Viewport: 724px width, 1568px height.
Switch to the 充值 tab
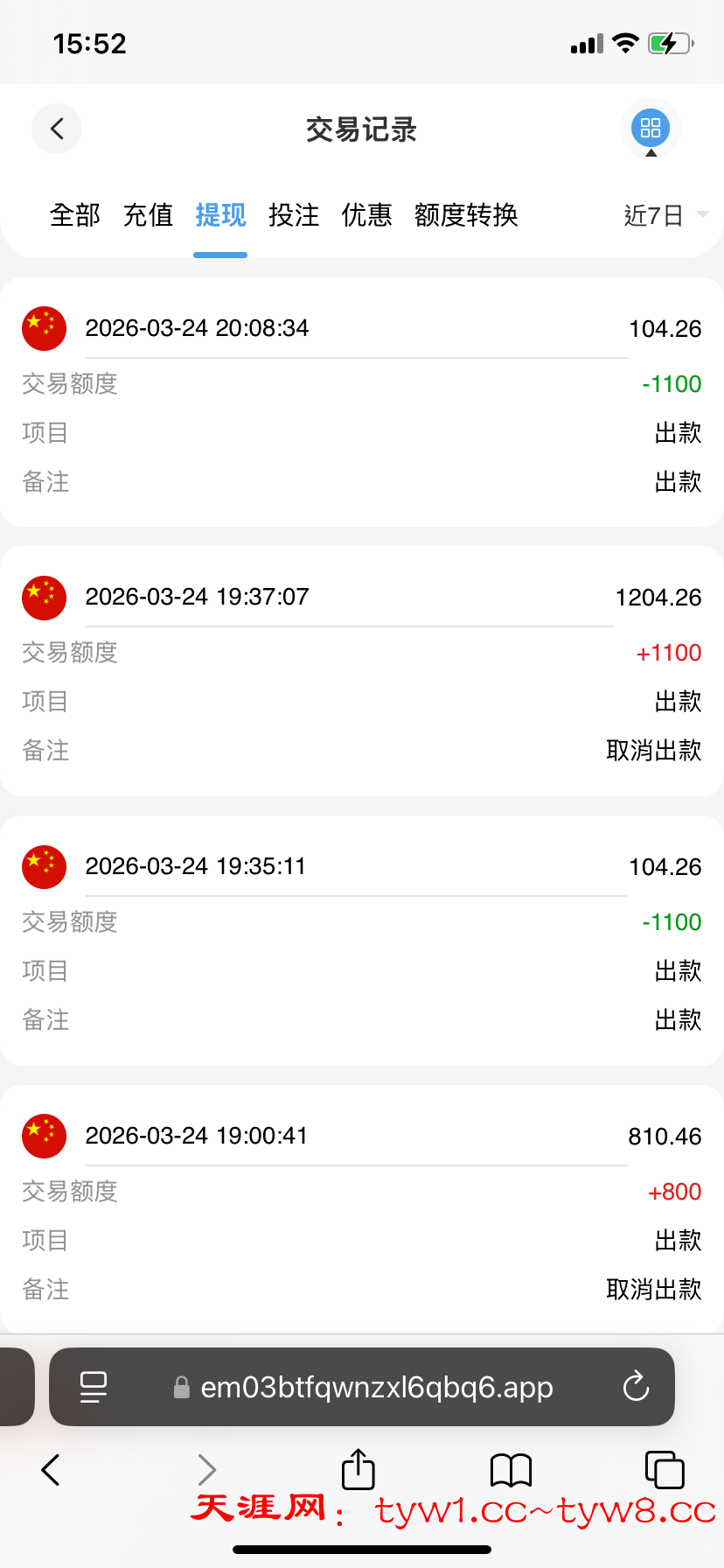148,215
